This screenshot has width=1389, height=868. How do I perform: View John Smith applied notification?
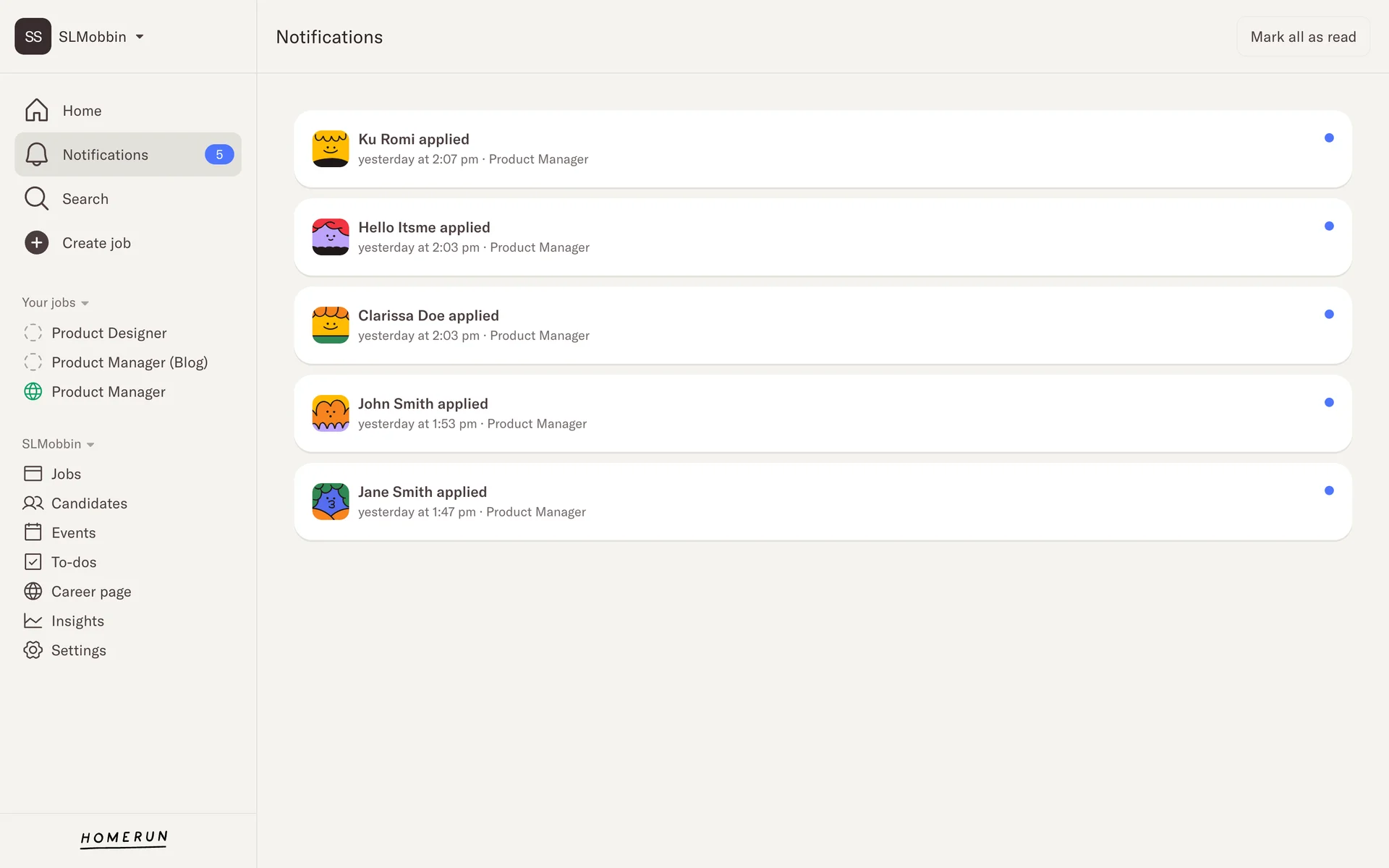click(x=822, y=414)
